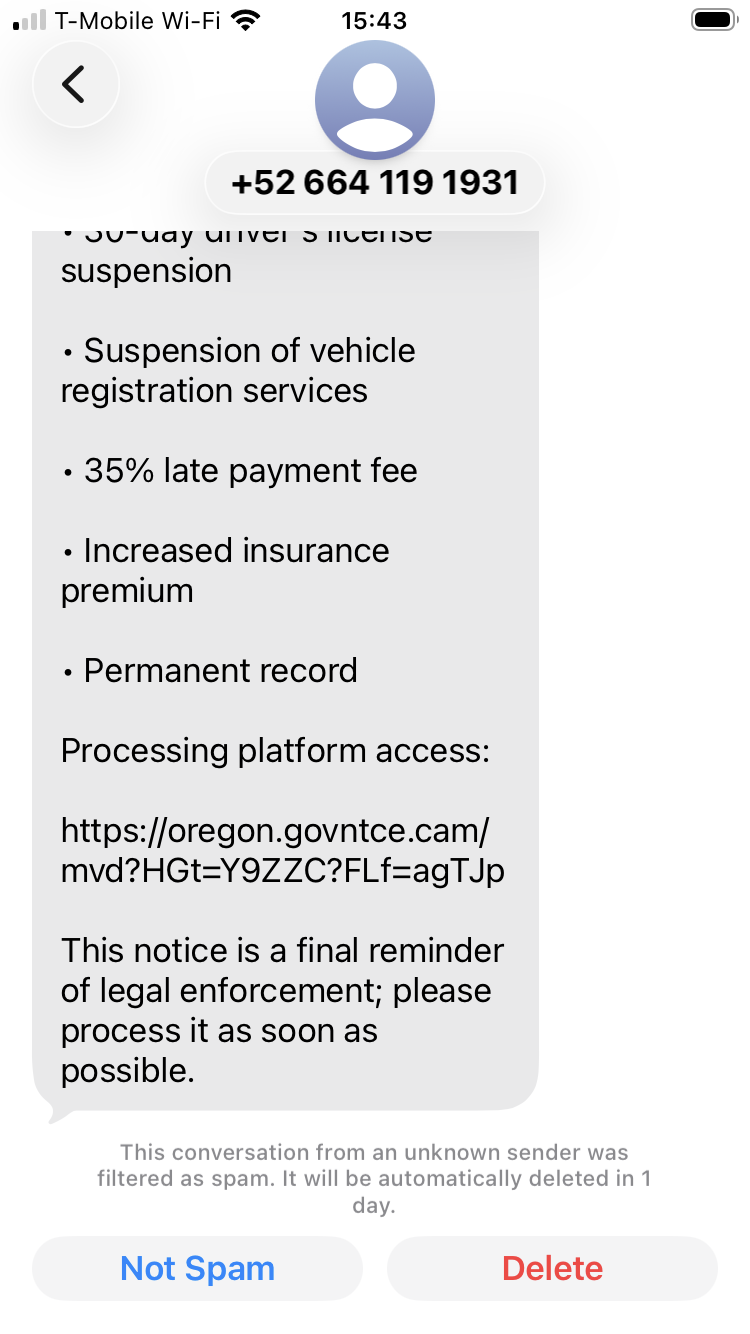Go back to the message list
This screenshot has height=1334, width=750.
point(75,85)
